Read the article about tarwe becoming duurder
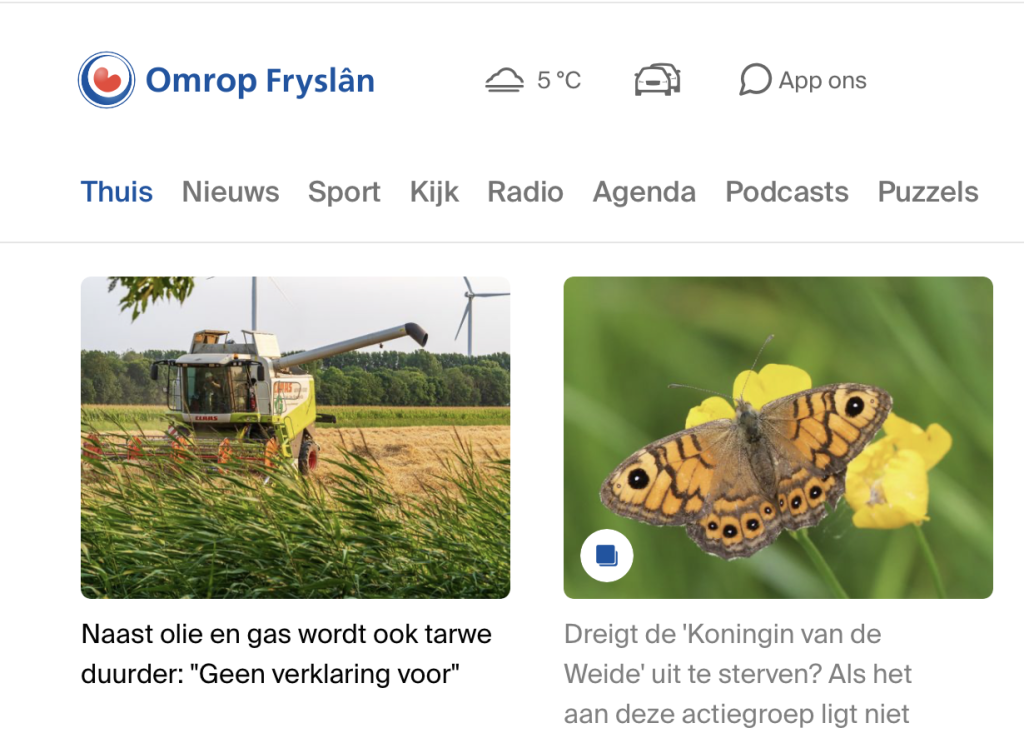Image resolution: width=1024 pixels, height=748 pixels. pos(286,654)
